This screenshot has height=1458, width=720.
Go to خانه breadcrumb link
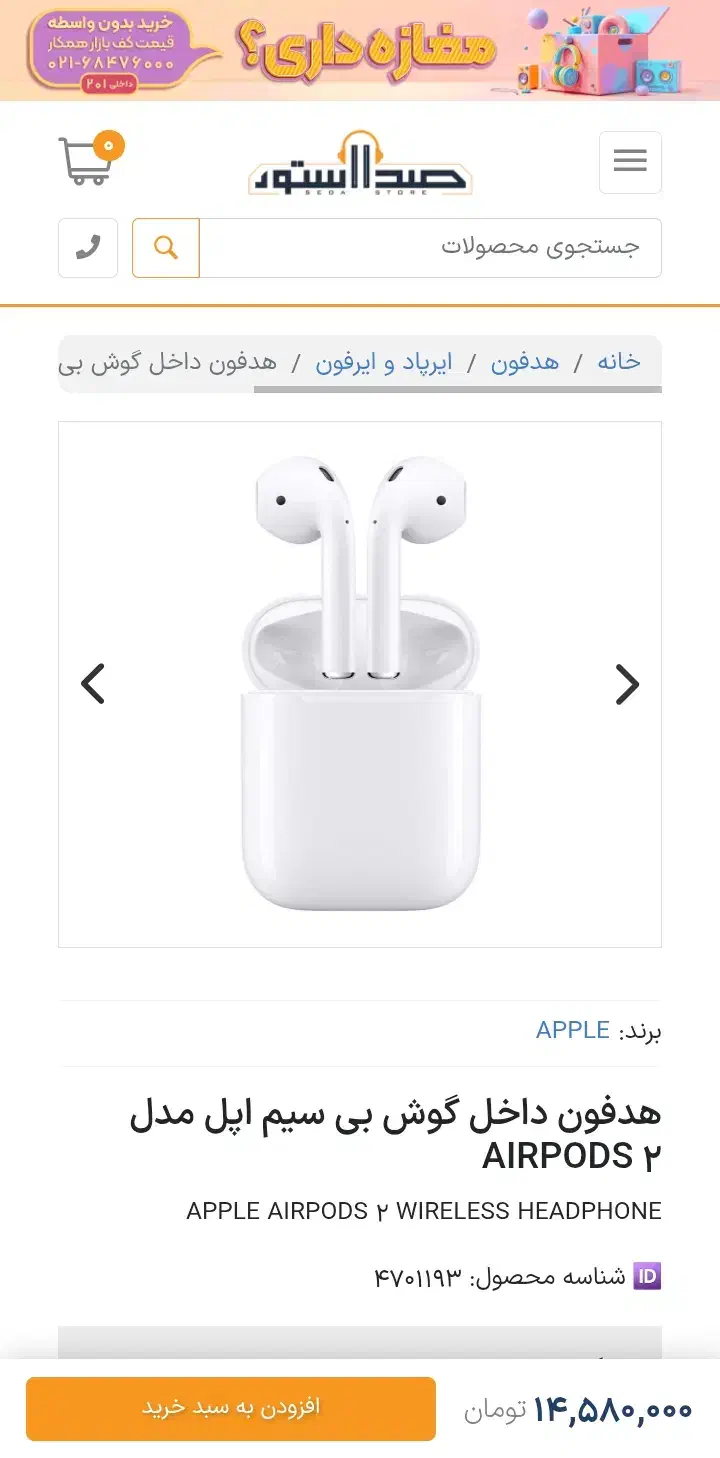pos(619,362)
